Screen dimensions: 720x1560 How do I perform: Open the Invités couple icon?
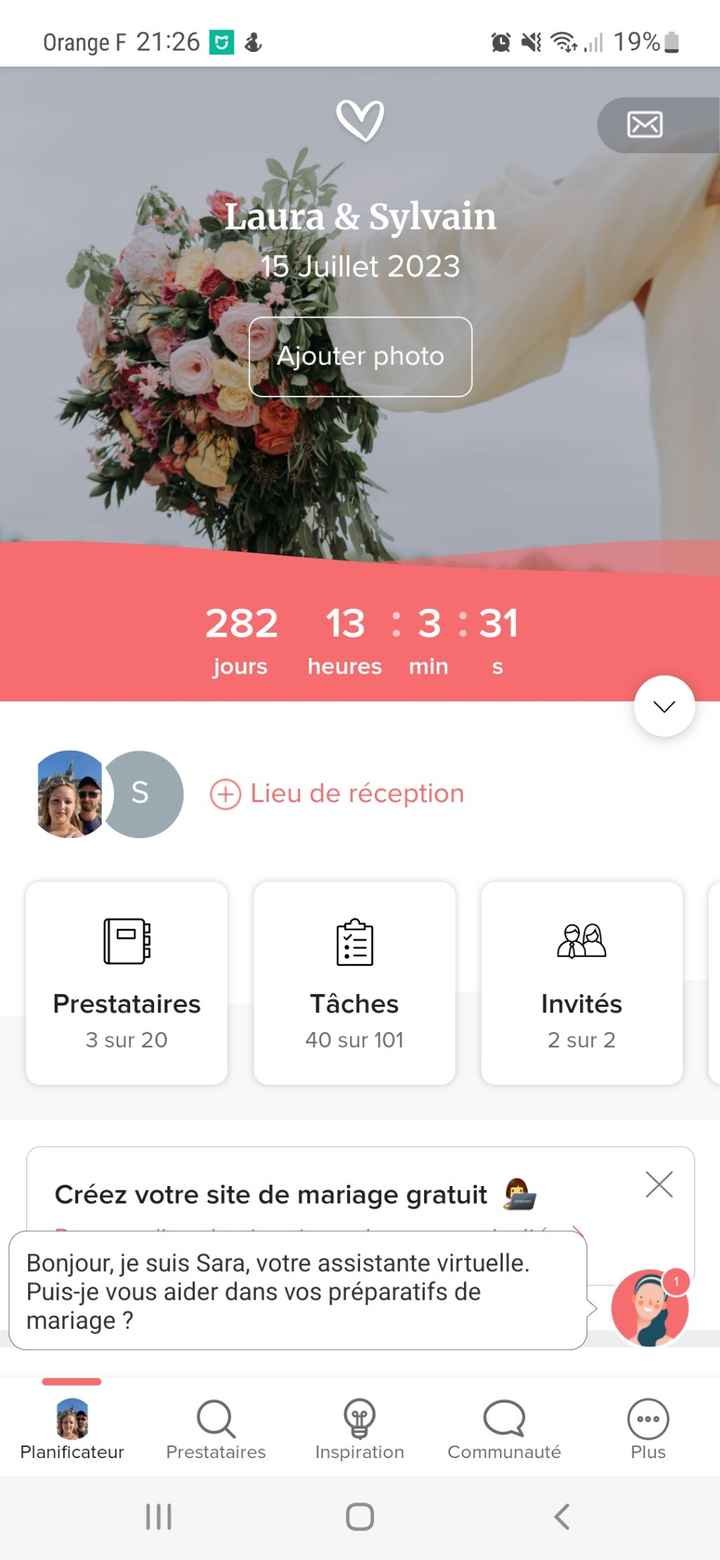[581, 940]
